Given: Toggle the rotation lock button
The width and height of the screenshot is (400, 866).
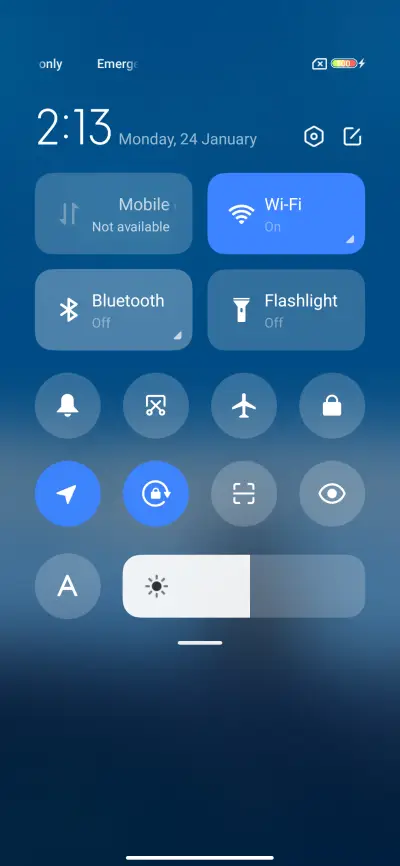Looking at the screenshot, I should point(156,494).
